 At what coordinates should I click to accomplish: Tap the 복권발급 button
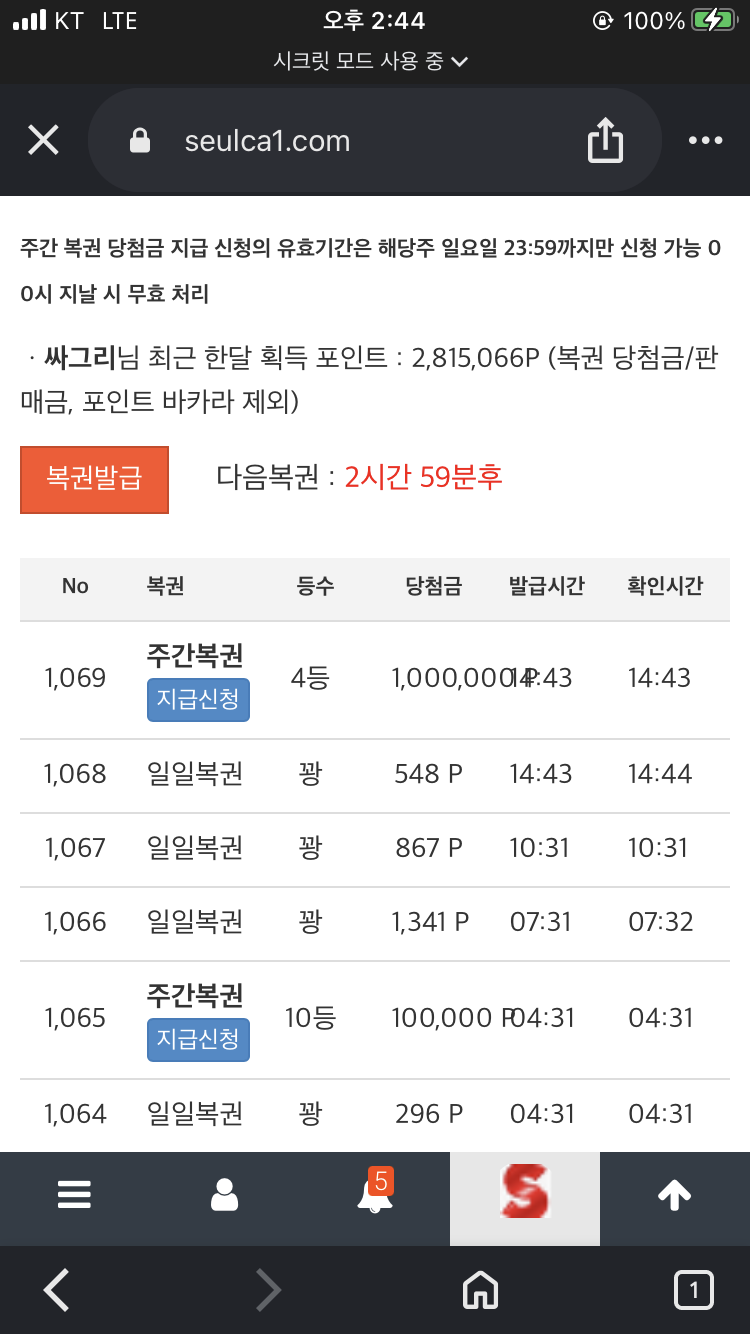(x=94, y=480)
